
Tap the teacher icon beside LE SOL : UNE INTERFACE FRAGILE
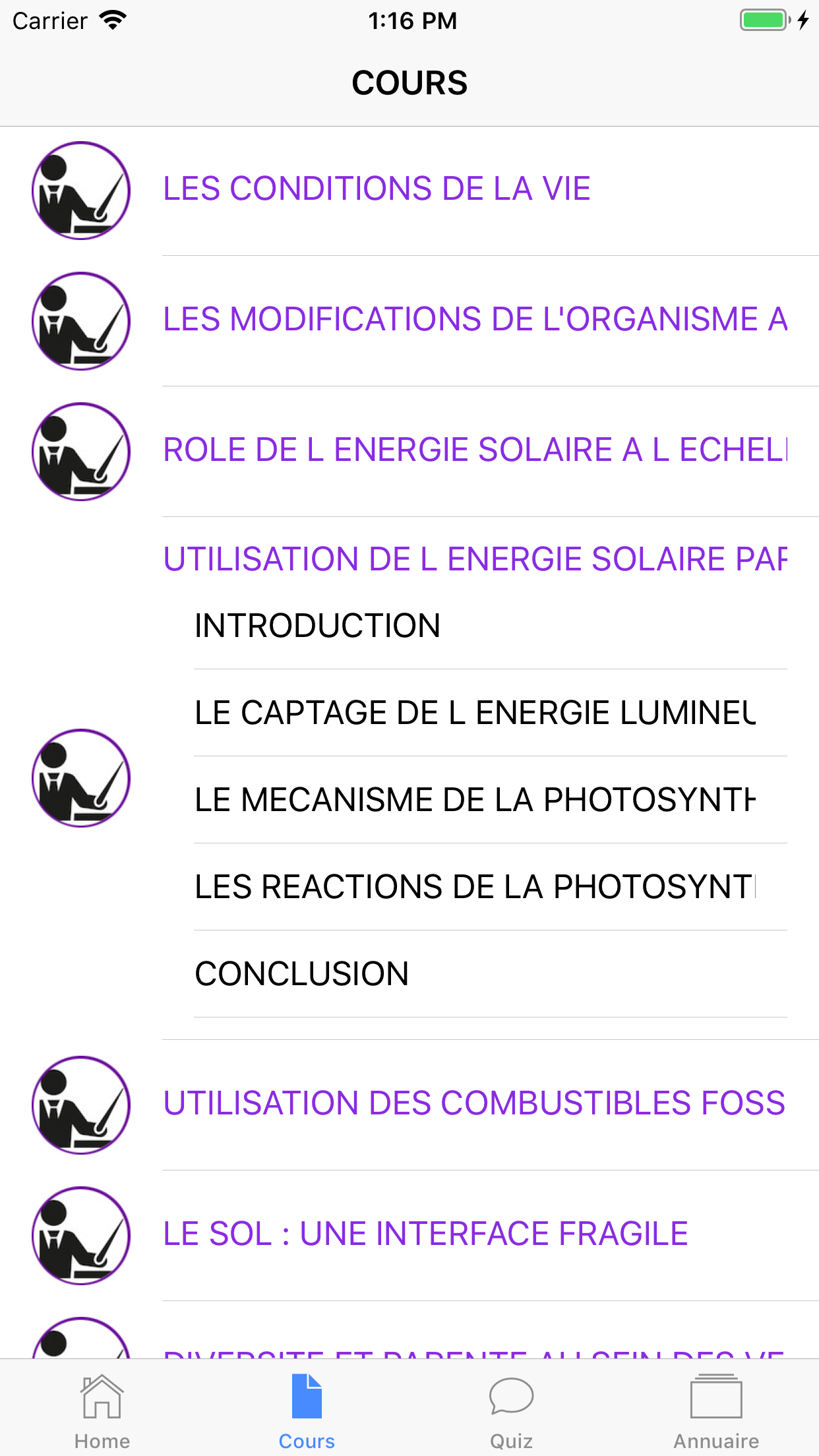pyautogui.click(x=81, y=1234)
